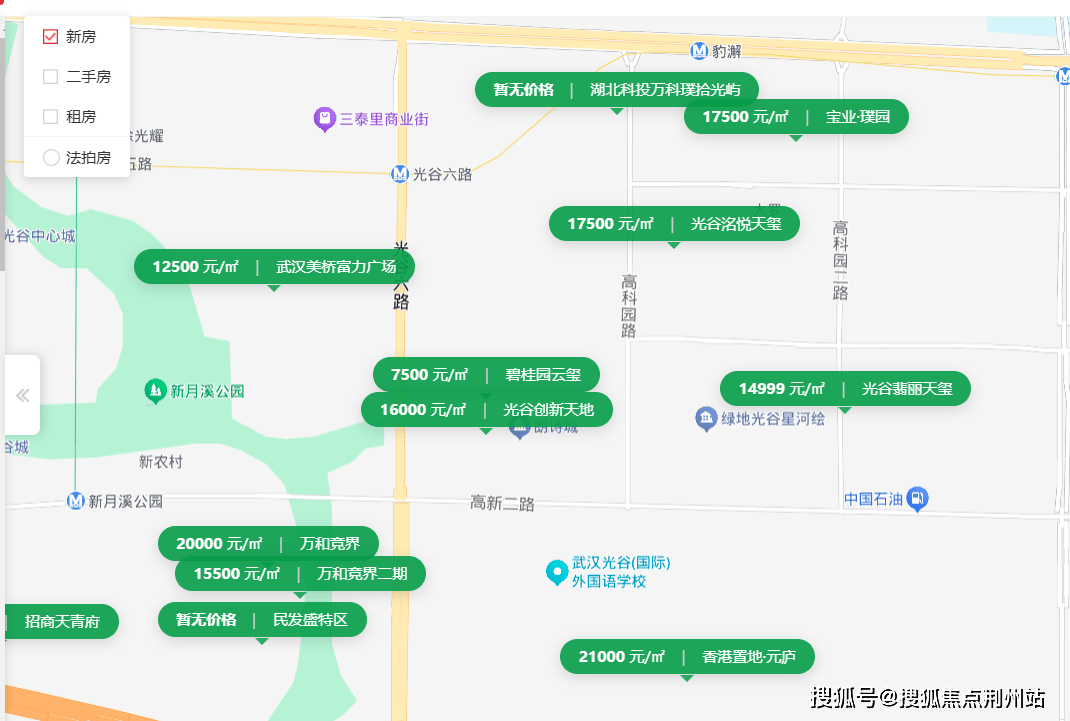This screenshot has height=721, width=1070.
Task: View the 万和竟界 20000 元/㎡ listing
Action: pyautogui.click(x=267, y=543)
